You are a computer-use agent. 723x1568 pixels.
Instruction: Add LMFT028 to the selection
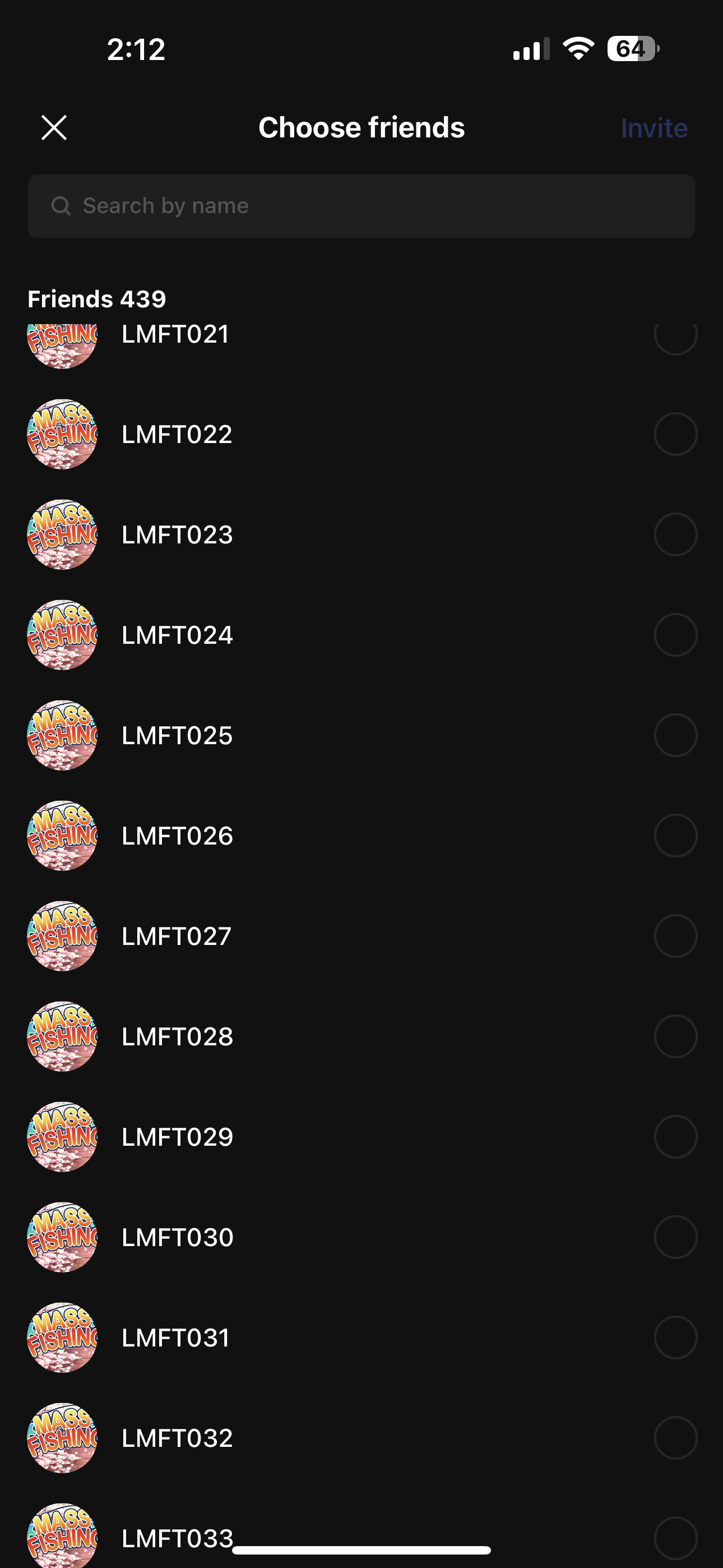coord(675,1036)
